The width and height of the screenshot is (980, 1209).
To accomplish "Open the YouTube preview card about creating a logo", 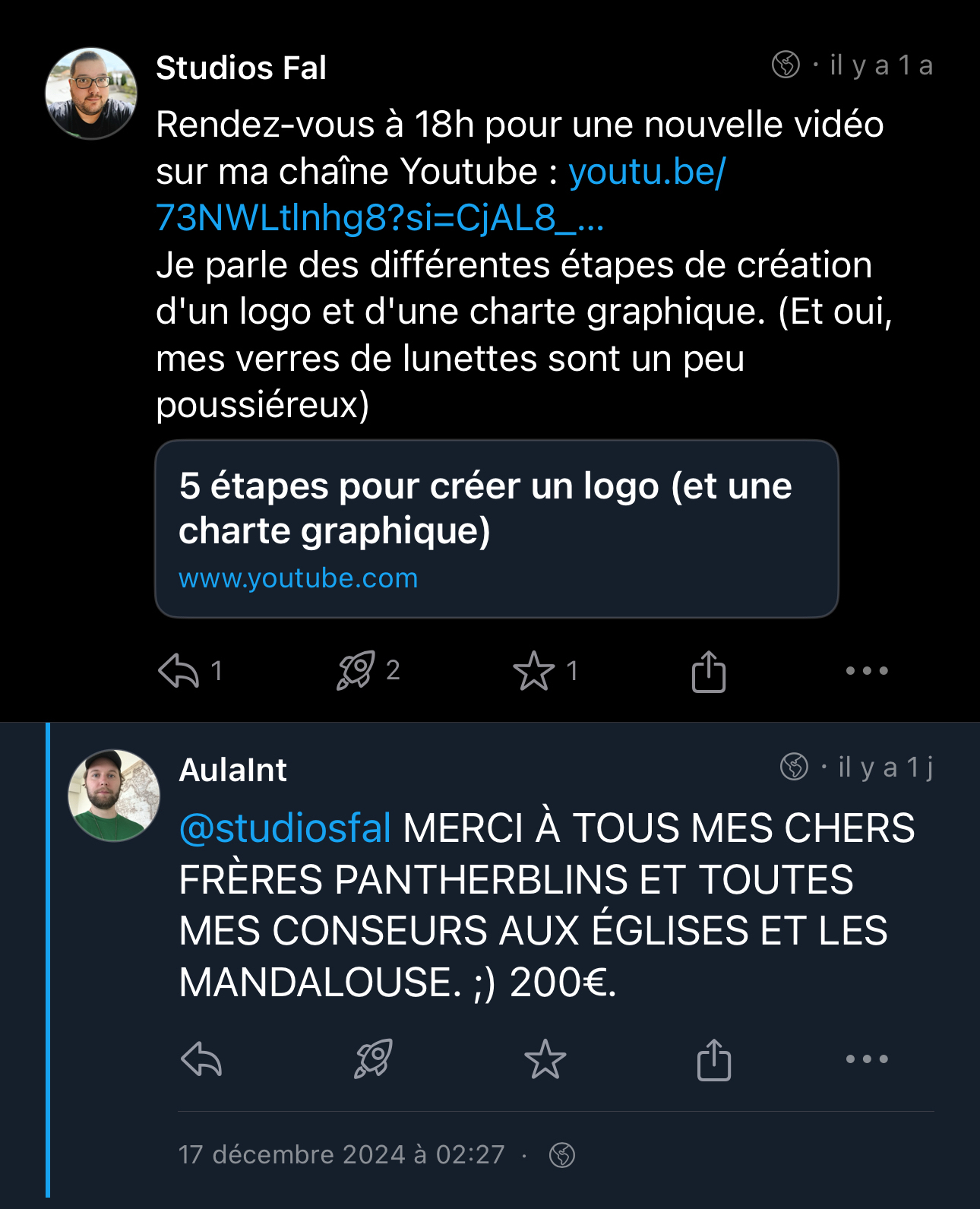I will click(496, 529).
